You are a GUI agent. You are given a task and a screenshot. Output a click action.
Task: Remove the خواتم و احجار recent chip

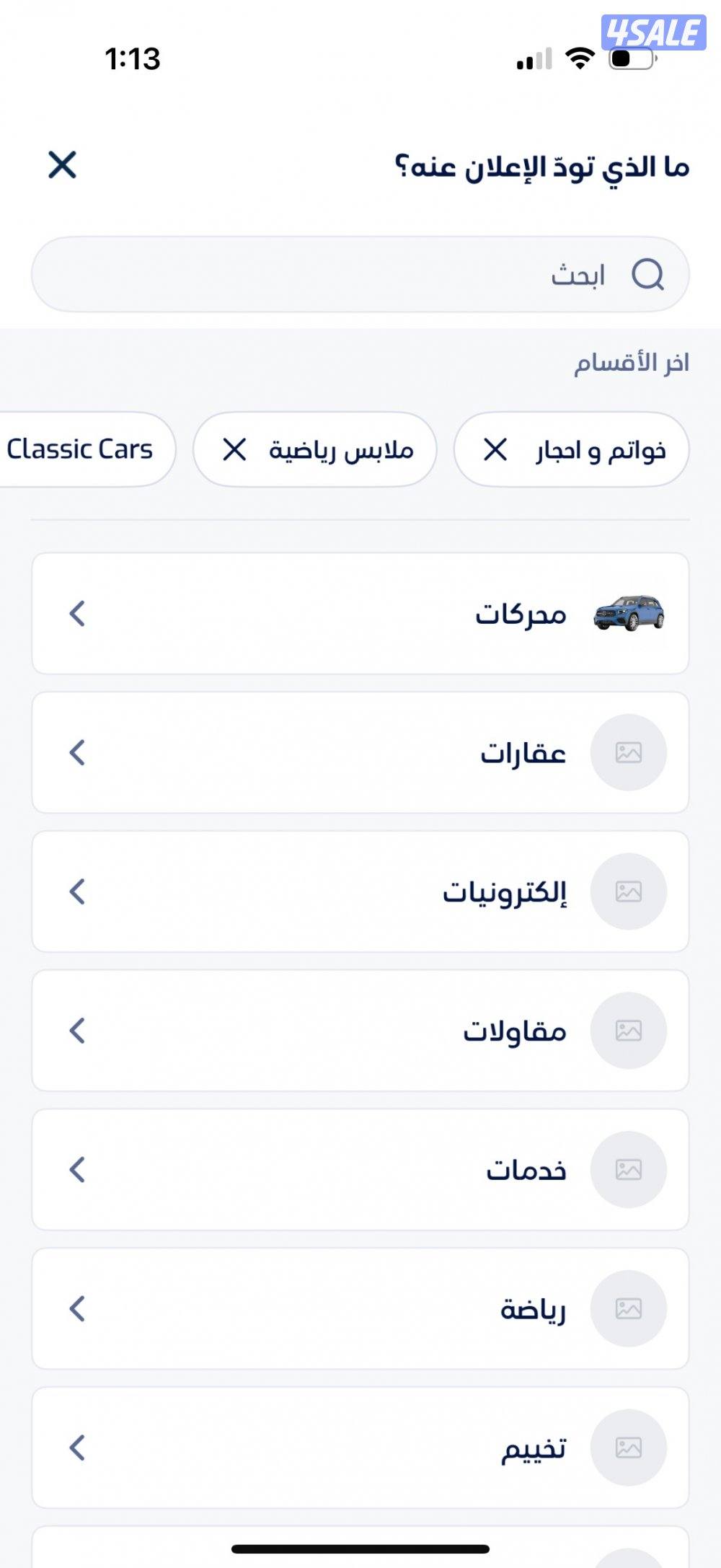[495, 450]
